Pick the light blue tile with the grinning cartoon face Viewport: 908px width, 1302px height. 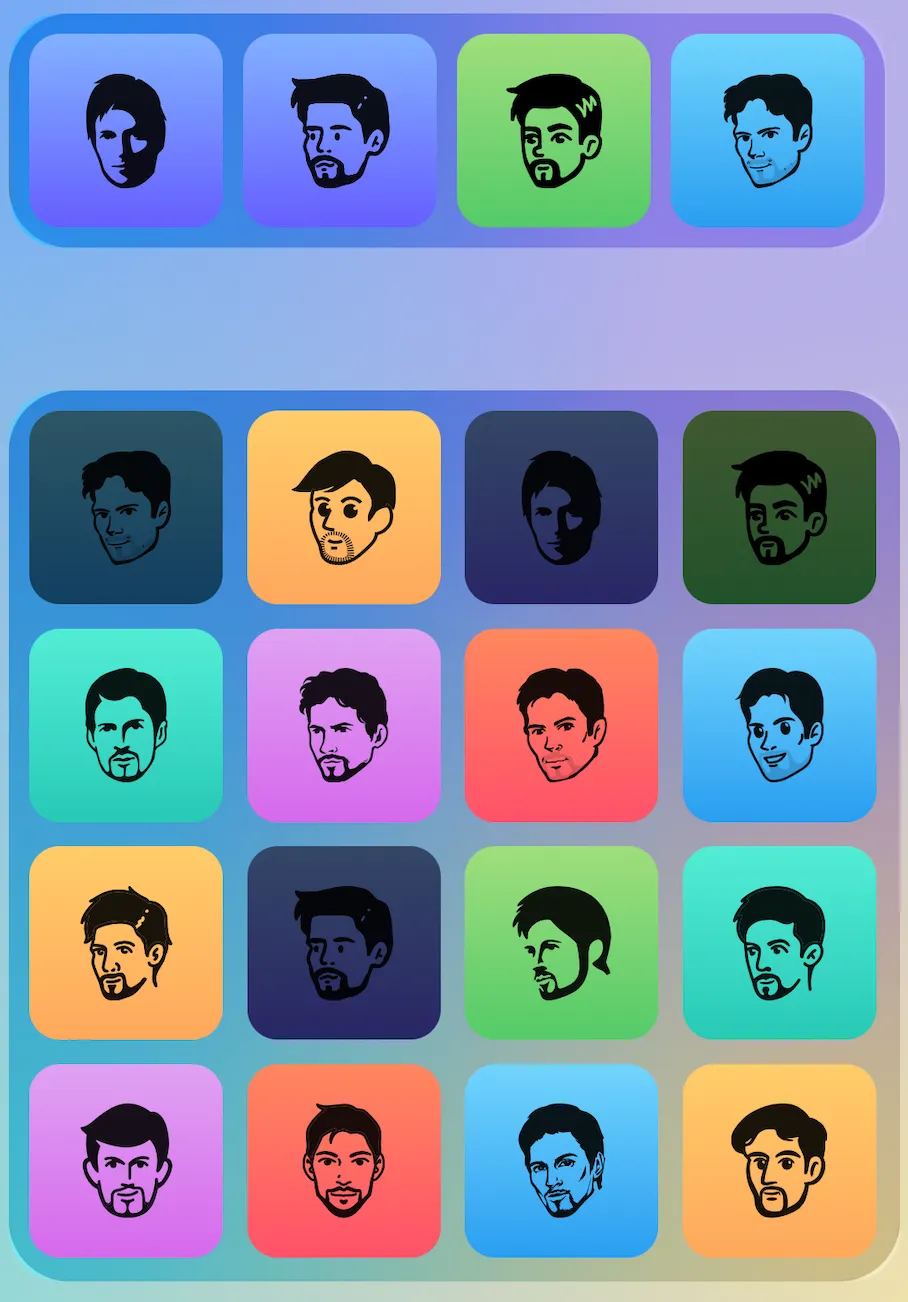pos(779,725)
